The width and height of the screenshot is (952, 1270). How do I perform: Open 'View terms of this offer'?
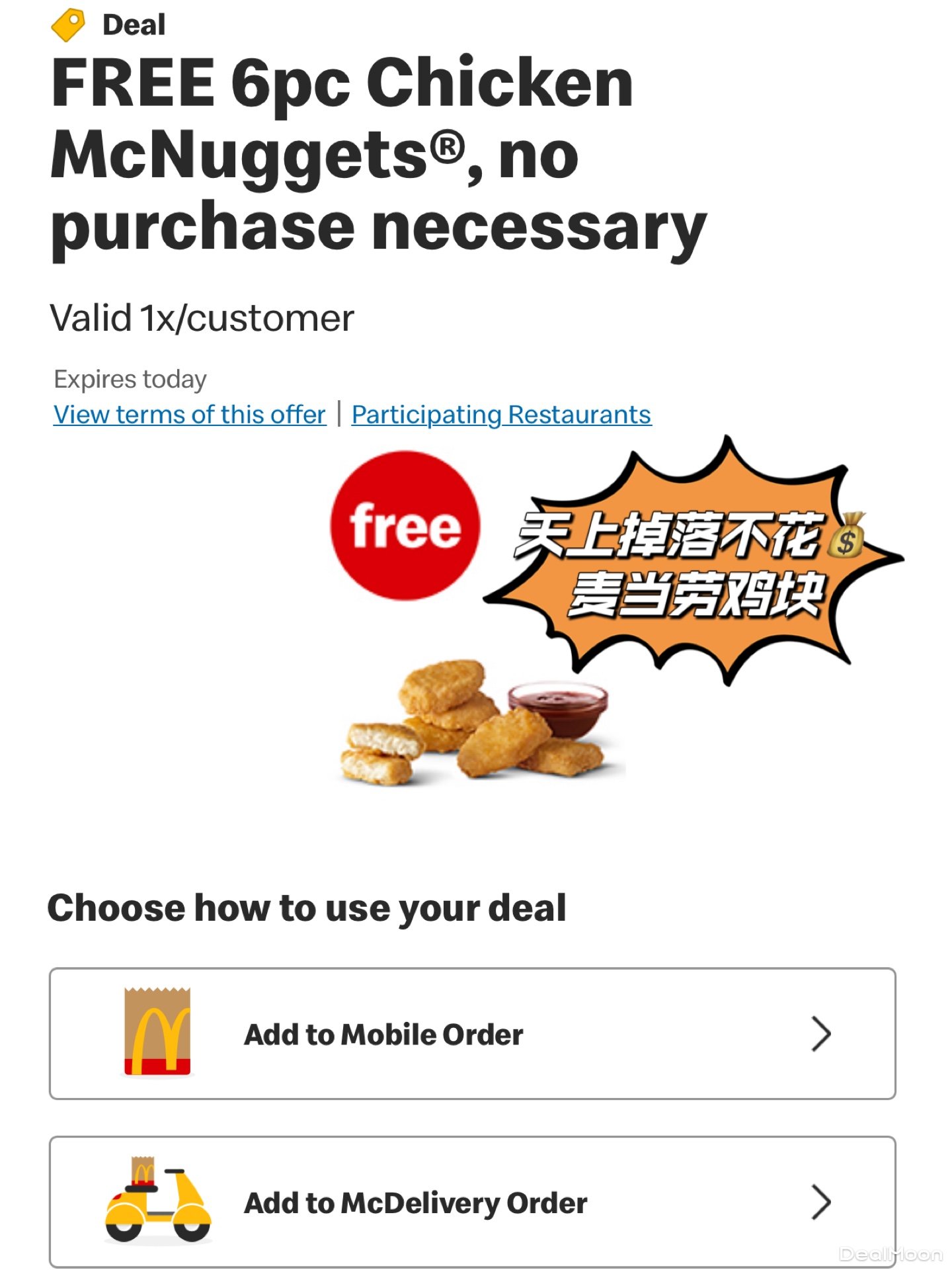(188, 415)
